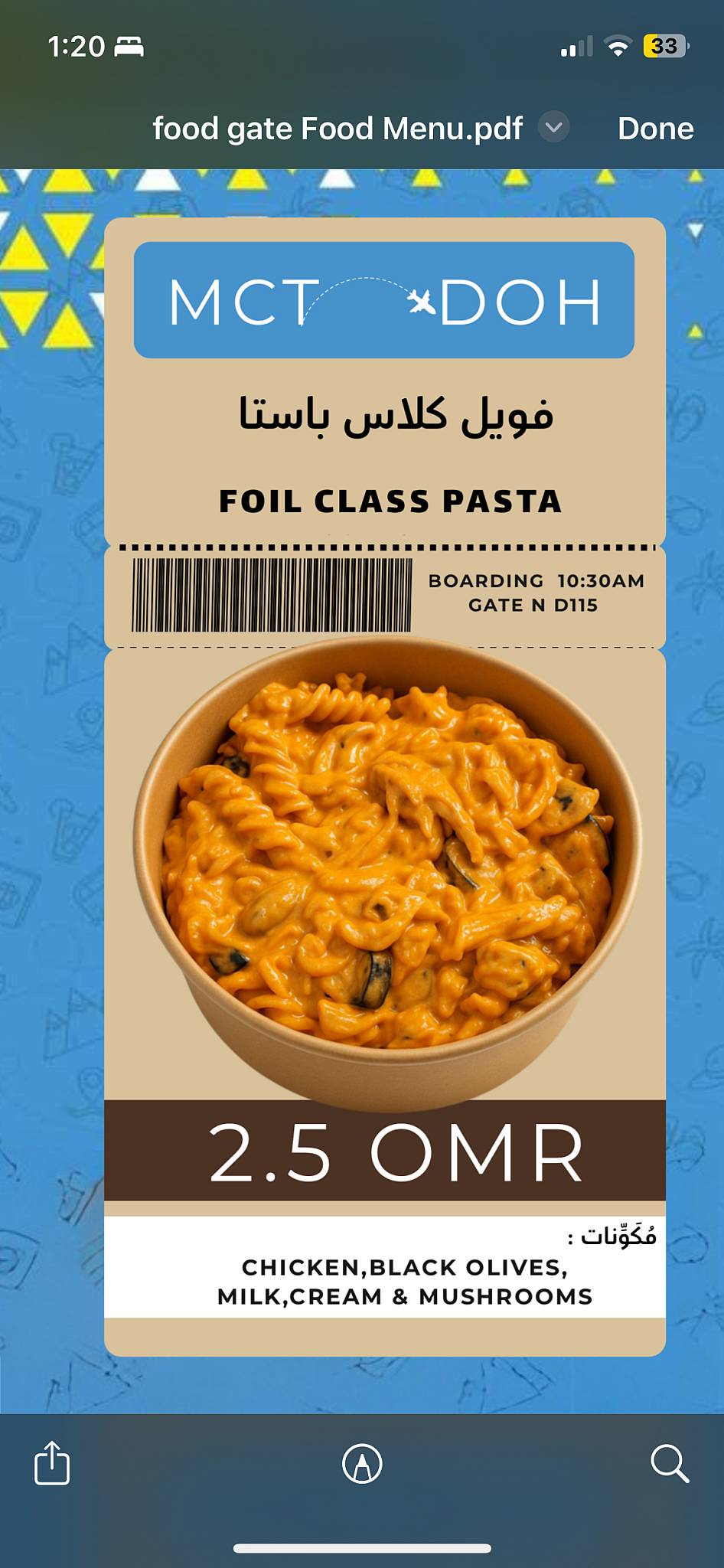Viewport: 724px width, 1568px height.
Task: Tap Done to close the PDF
Action: [x=655, y=129]
